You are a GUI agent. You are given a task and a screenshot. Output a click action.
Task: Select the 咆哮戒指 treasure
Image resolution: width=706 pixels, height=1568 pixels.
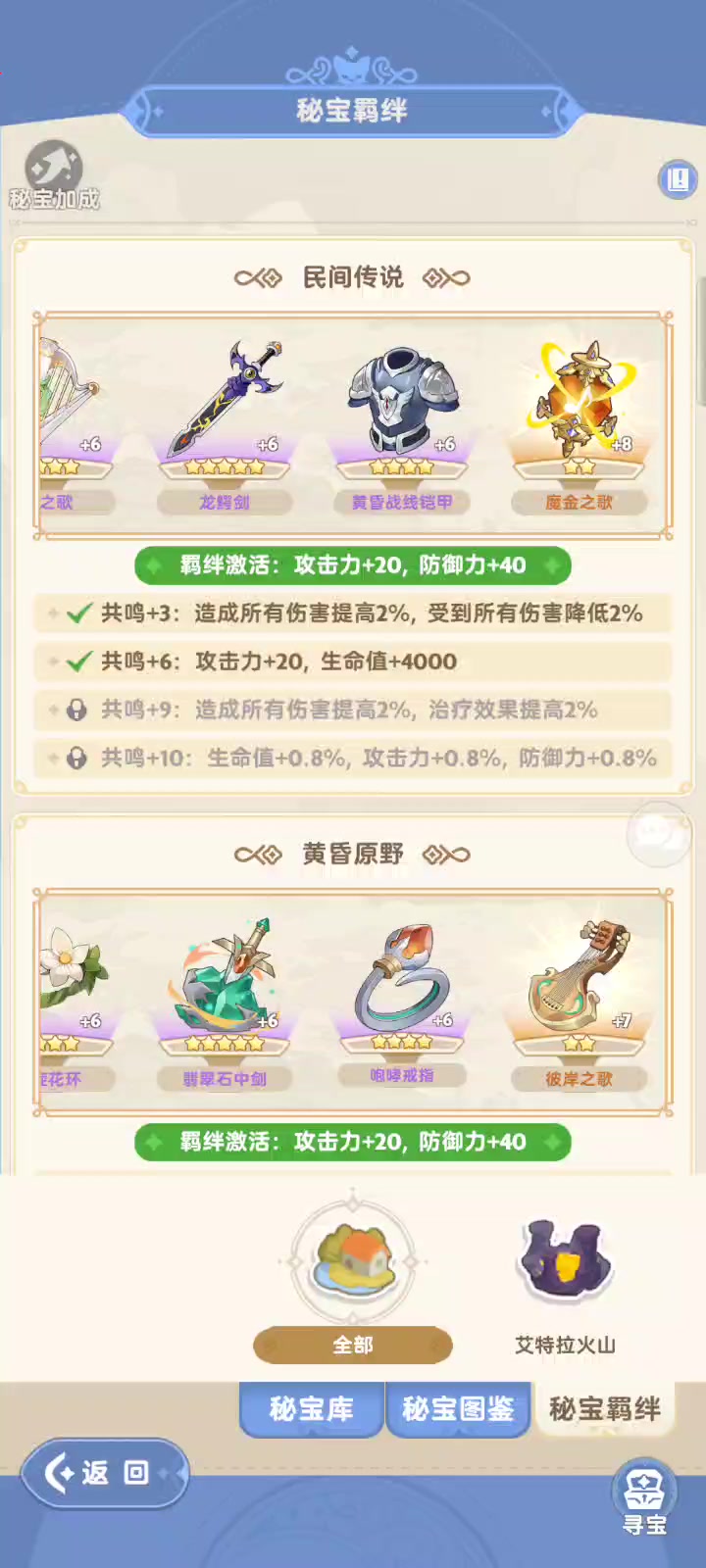pyautogui.click(x=402, y=990)
